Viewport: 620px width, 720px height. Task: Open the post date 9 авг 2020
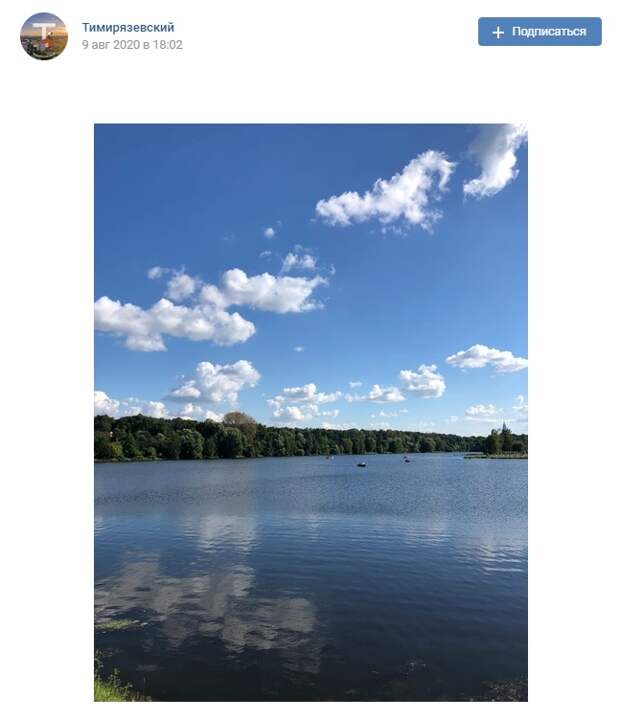[x=132, y=45]
